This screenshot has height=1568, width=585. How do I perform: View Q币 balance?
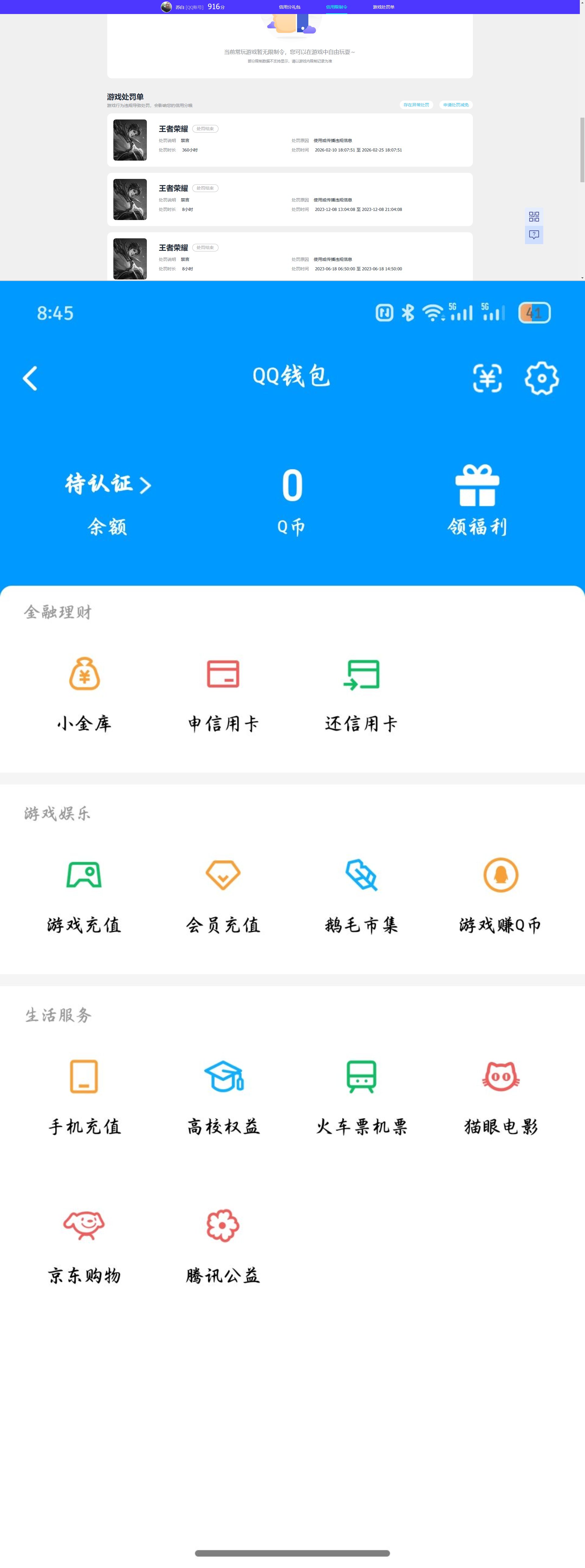coord(292,501)
